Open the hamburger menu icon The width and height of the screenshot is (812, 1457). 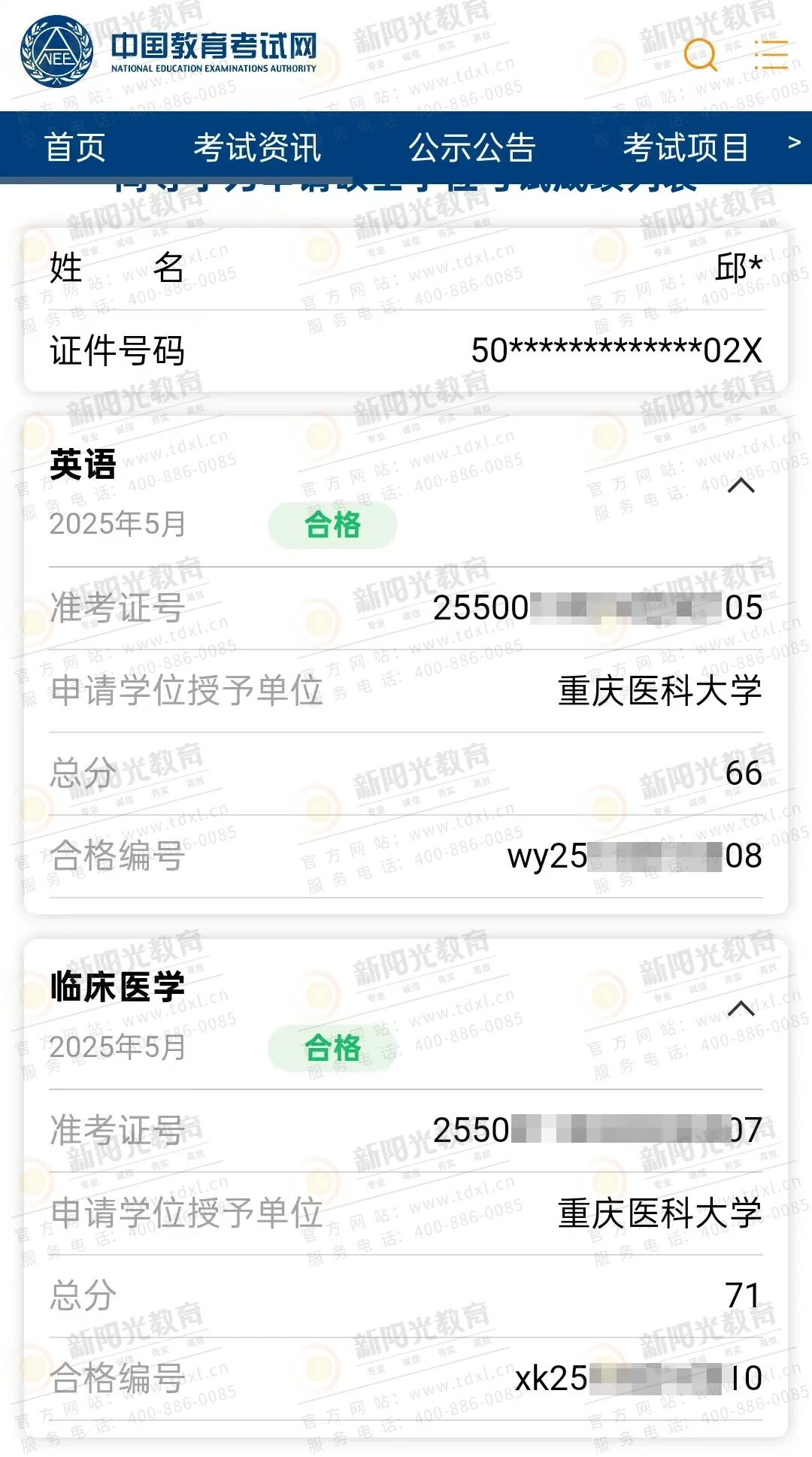[x=771, y=56]
